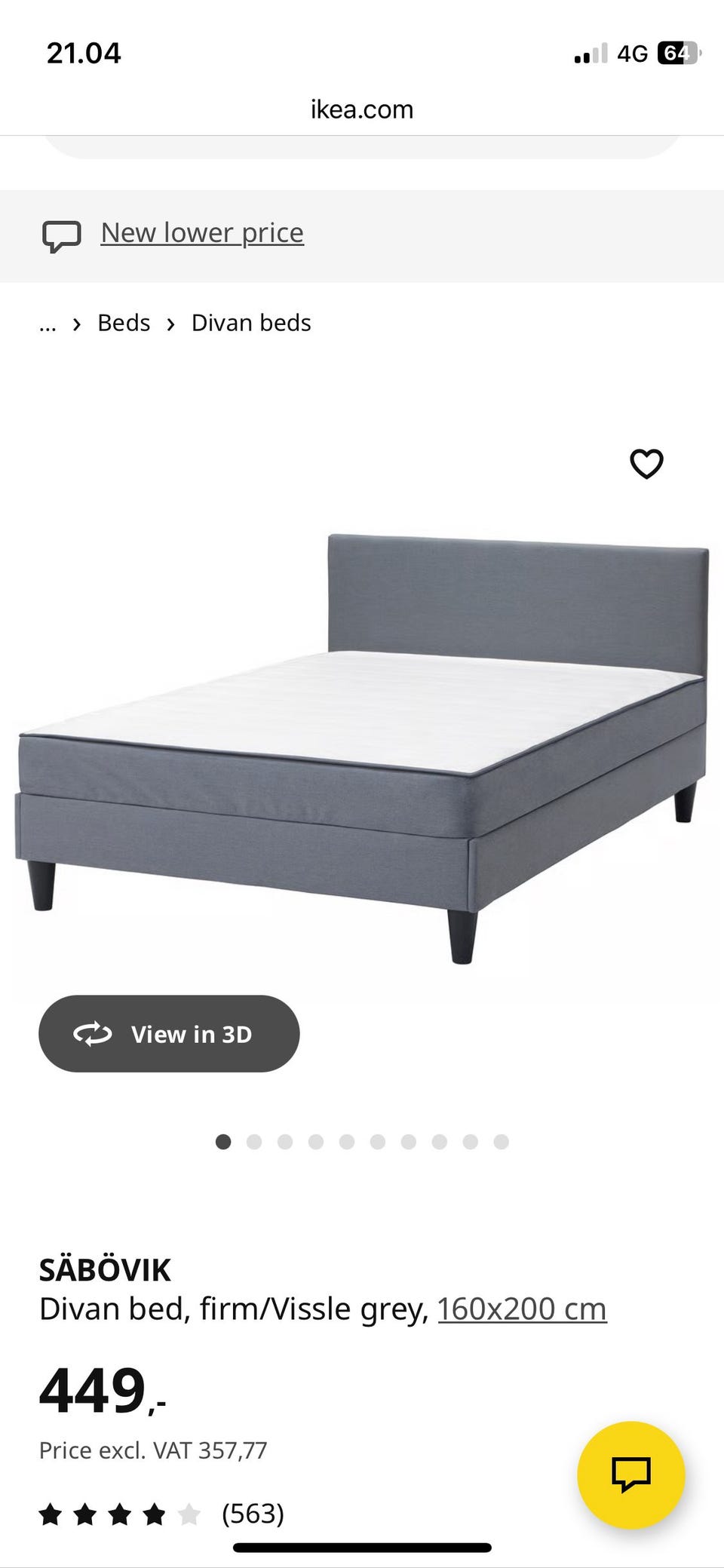Expand the collapsed breadcrumb ellipsis
Viewport: 724px width, 1568px height.
click(48, 324)
